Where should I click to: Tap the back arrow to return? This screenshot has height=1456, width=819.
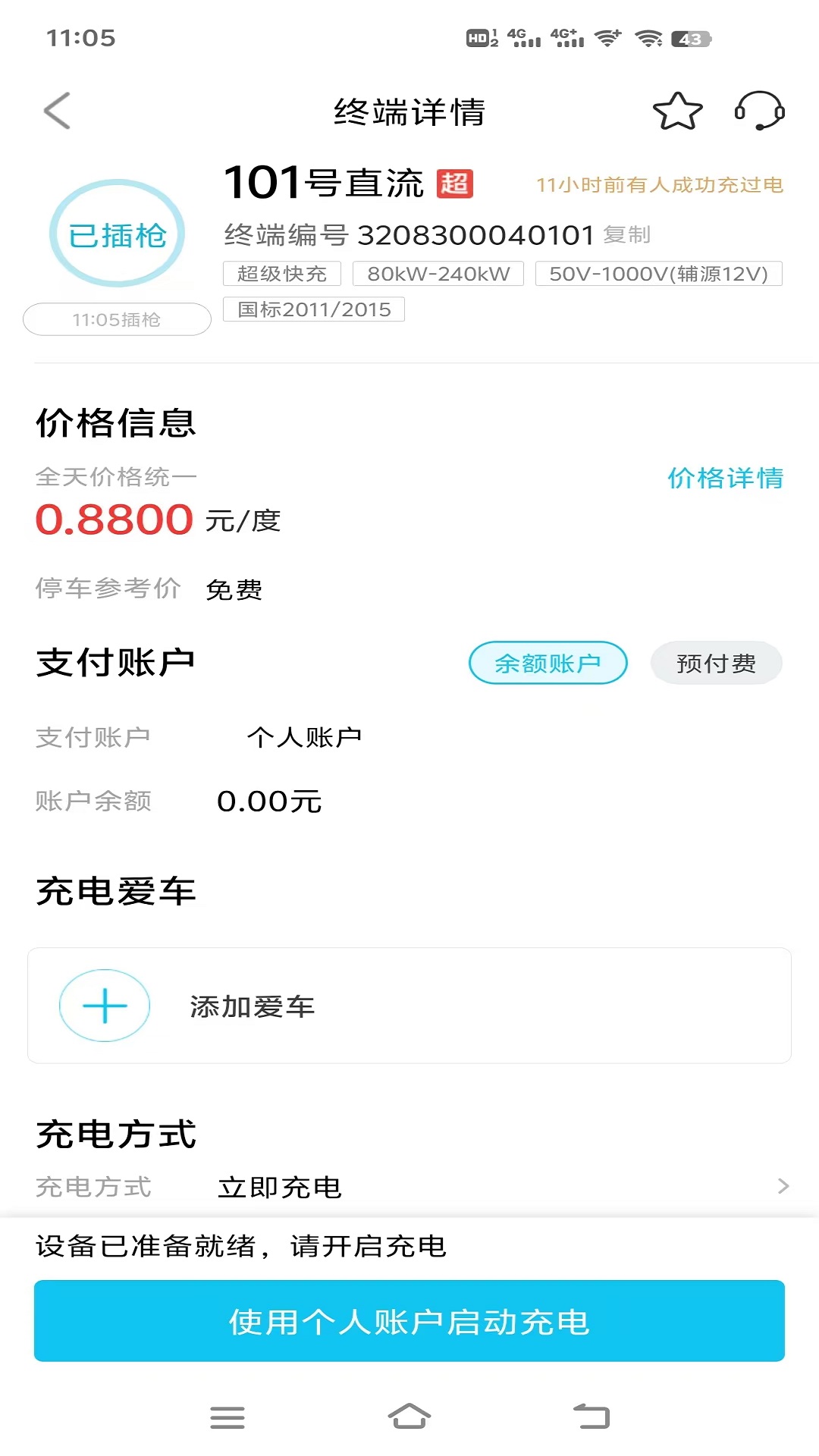58,111
